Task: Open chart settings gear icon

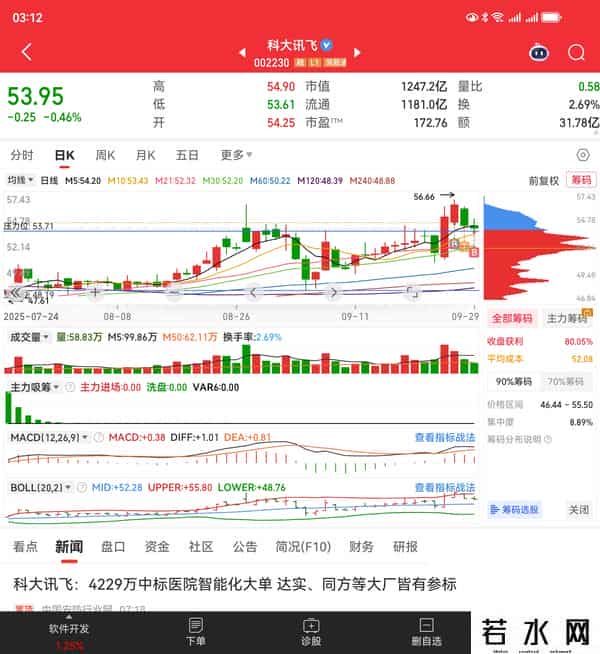Action: (x=583, y=155)
